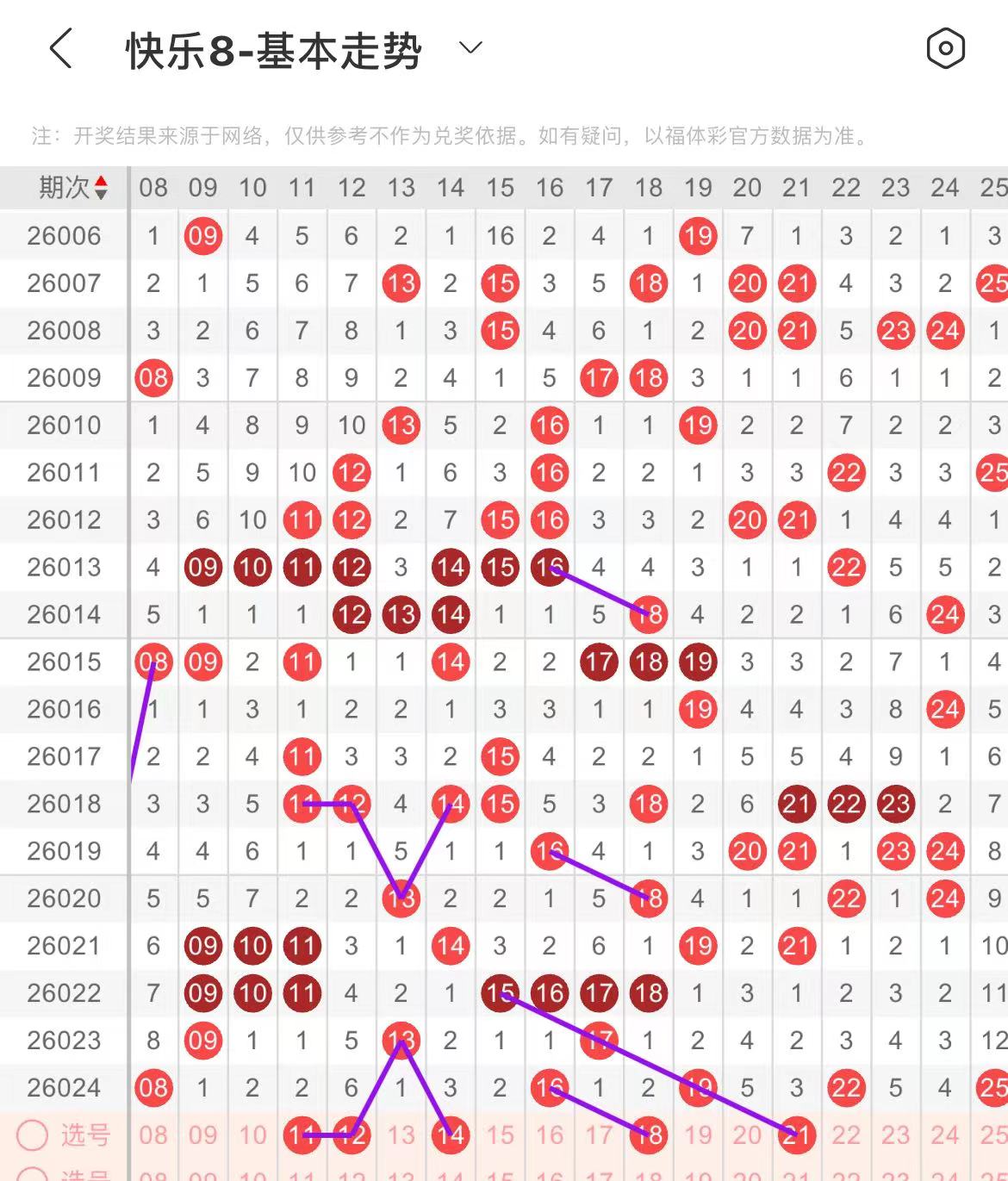Expand the 快乐8-基本走势 chart type dropdown
The image size is (1008, 1181).
pyautogui.click(x=470, y=47)
